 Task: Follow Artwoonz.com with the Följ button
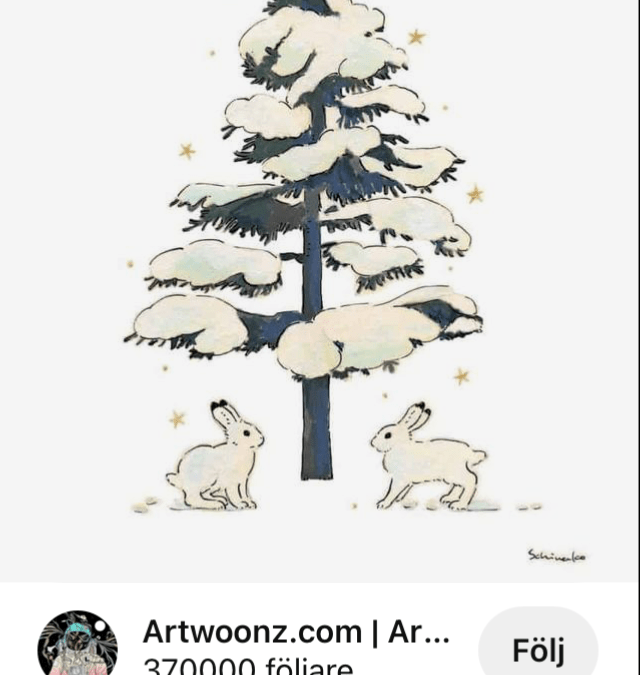538,648
